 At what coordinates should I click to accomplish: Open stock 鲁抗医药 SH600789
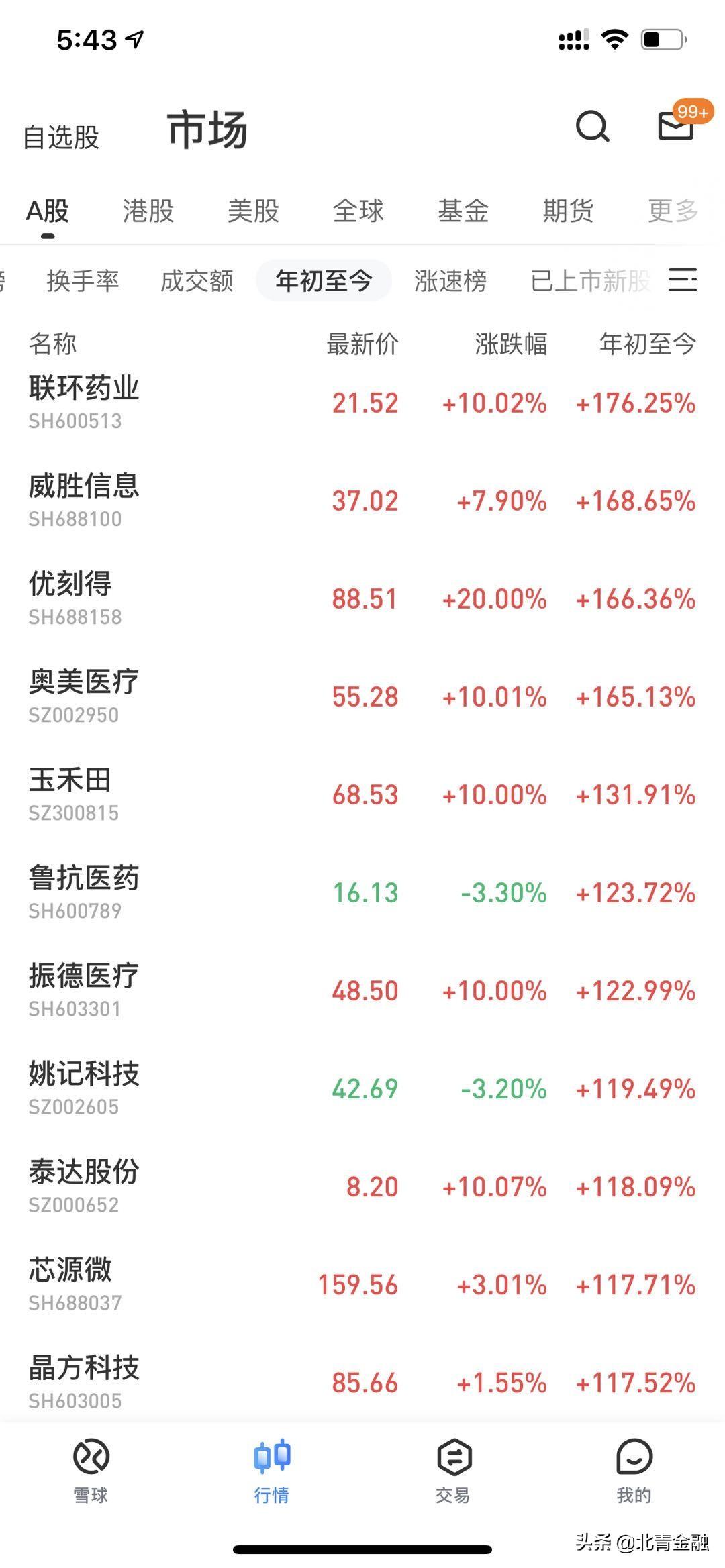pos(362,893)
